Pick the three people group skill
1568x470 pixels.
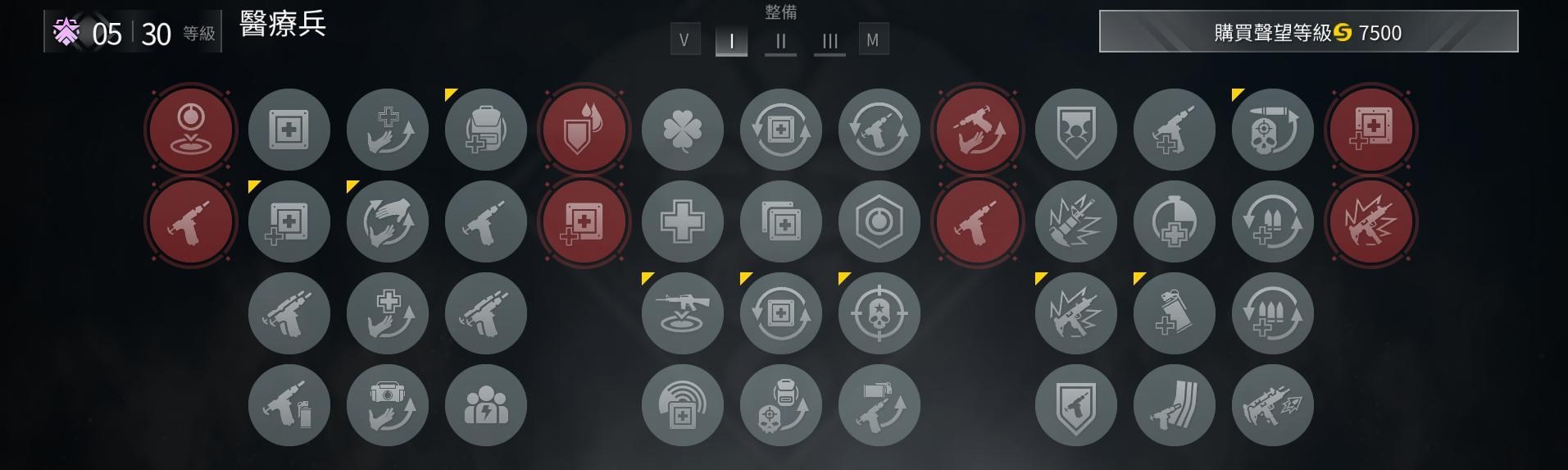pos(485,405)
